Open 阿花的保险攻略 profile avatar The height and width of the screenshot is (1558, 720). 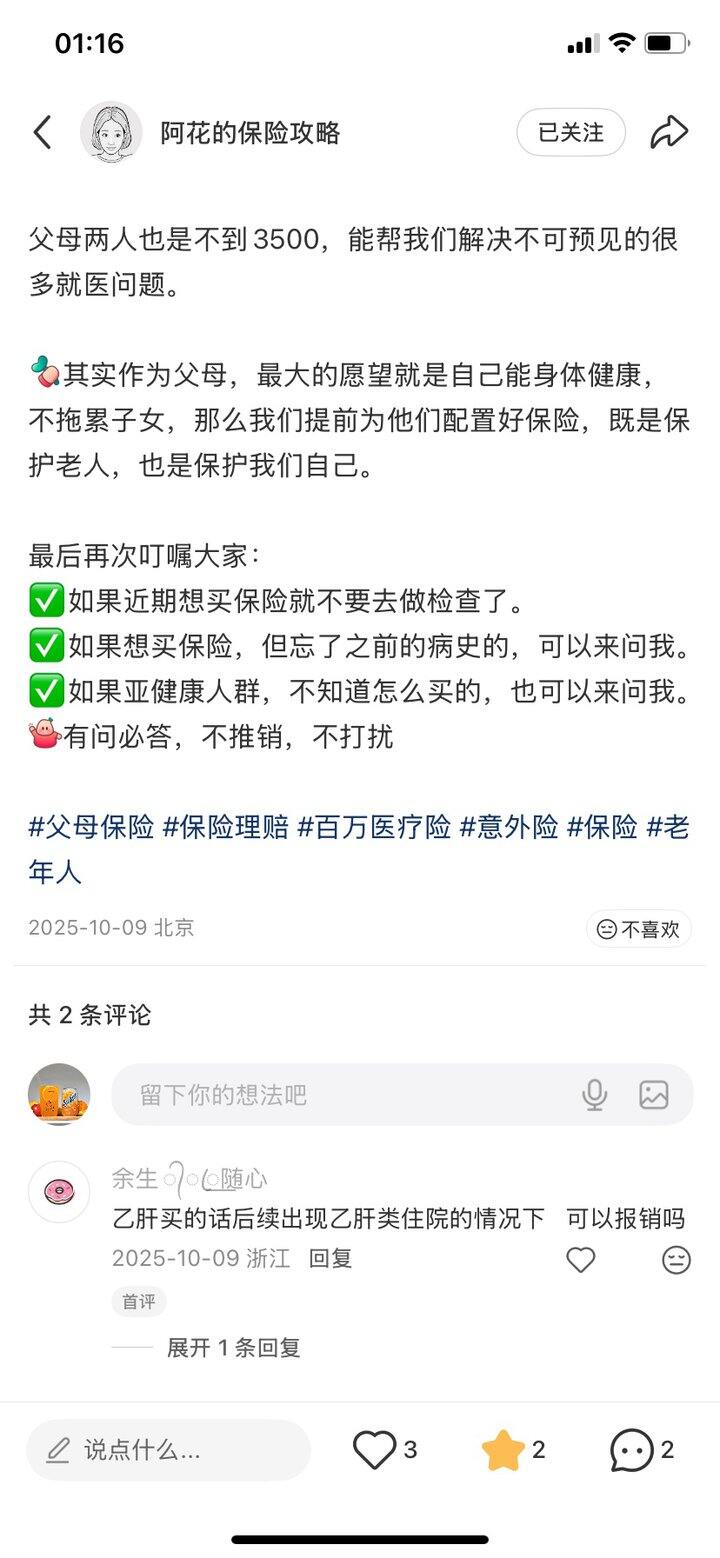pyautogui.click(x=111, y=132)
